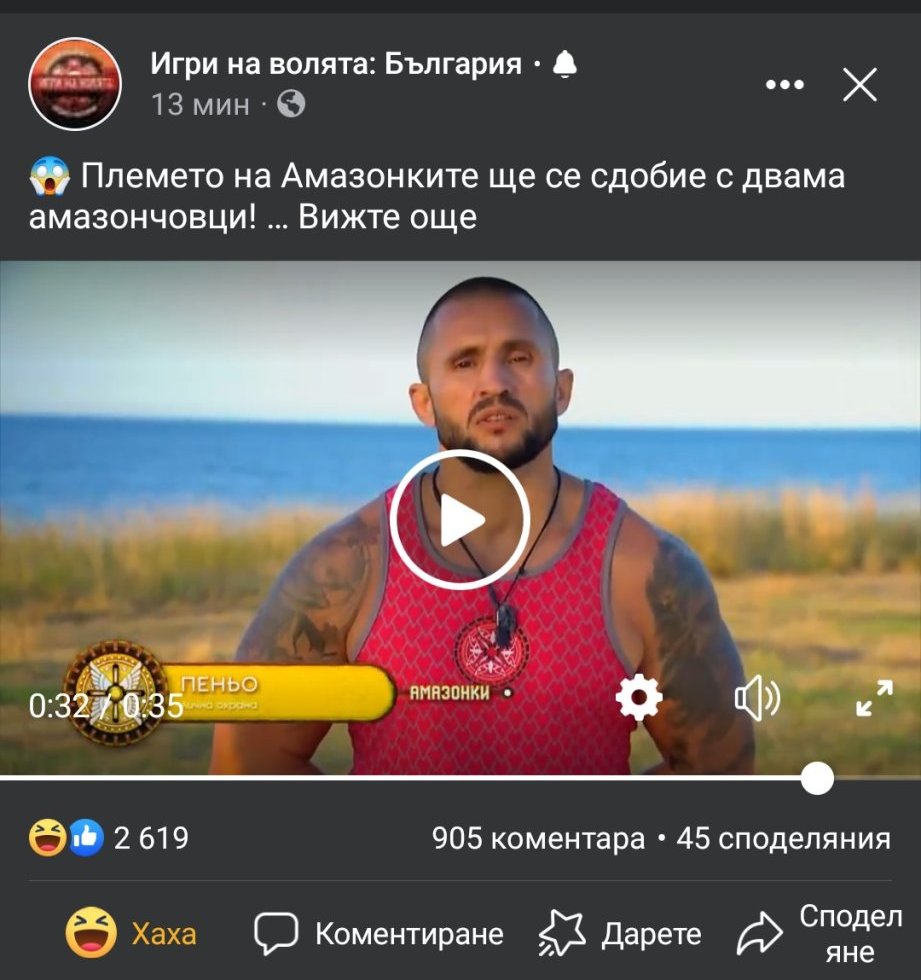Expand the video to fullscreen
This screenshot has height=980, width=921.
875,698
